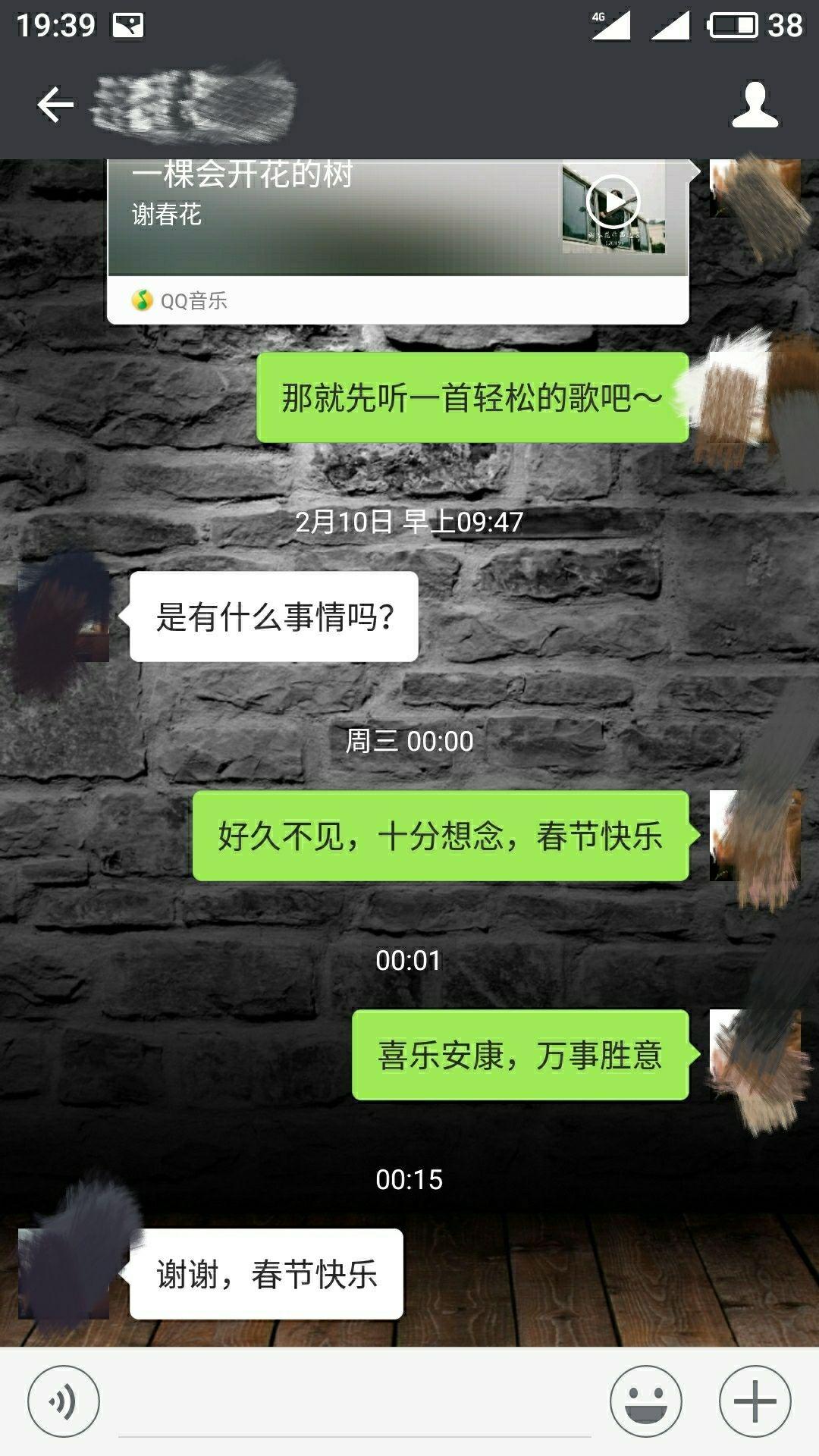Switch to voice message input
The width and height of the screenshot is (819, 1456).
click(x=63, y=1401)
